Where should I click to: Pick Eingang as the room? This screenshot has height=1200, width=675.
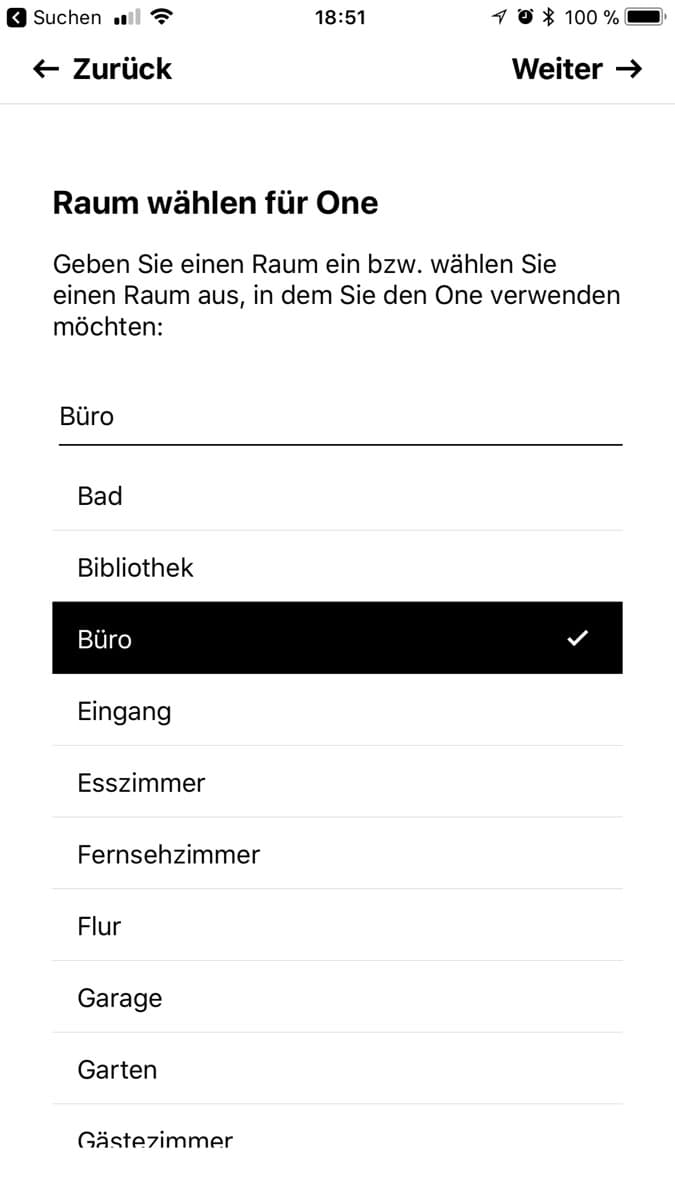(337, 711)
